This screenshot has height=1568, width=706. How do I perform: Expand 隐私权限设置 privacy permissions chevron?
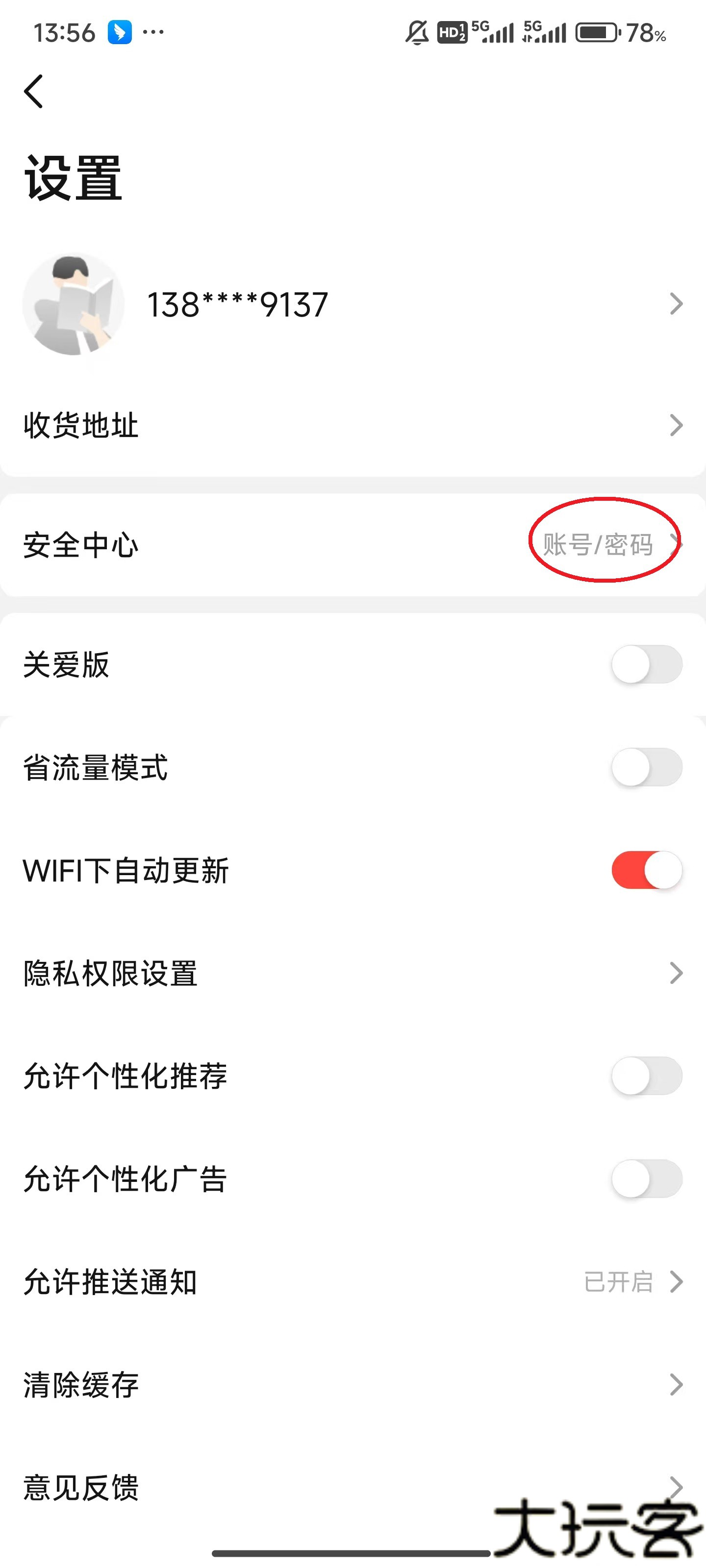676,973
